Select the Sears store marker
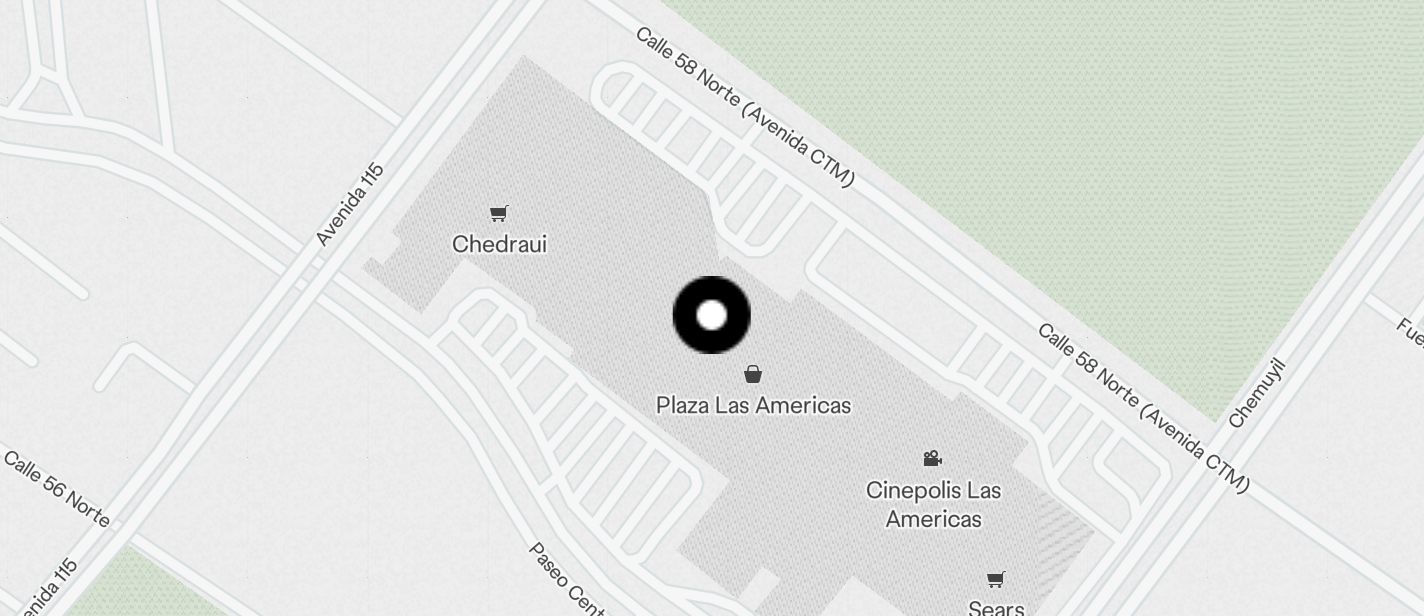The width and height of the screenshot is (1424, 616). pos(995,580)
